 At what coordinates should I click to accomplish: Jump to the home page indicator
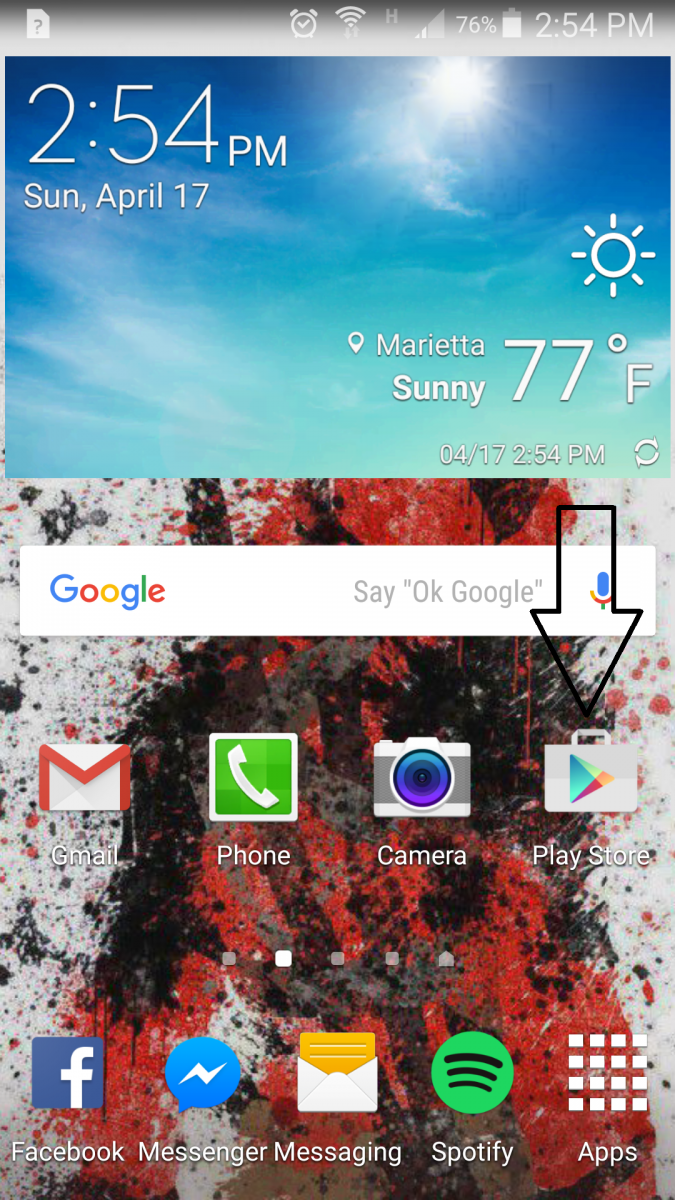point(446,958)
